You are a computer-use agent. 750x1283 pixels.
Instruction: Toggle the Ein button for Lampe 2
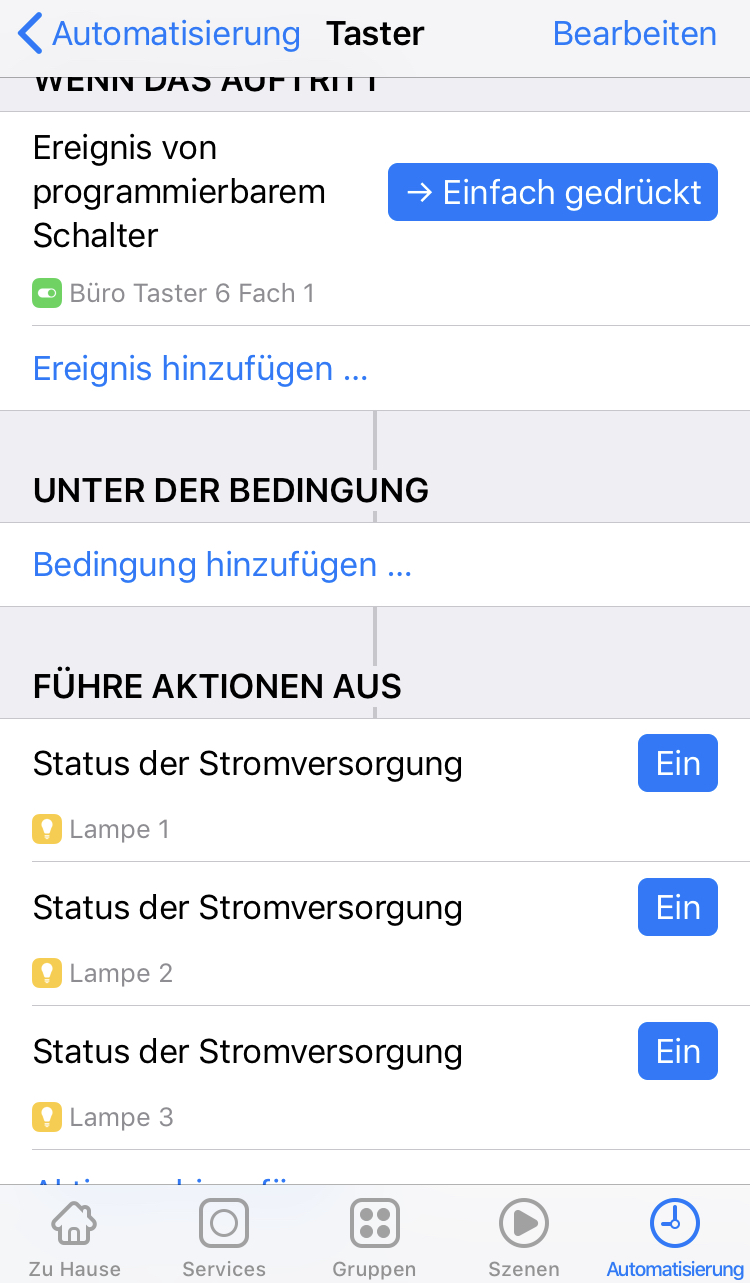[677, 908]
